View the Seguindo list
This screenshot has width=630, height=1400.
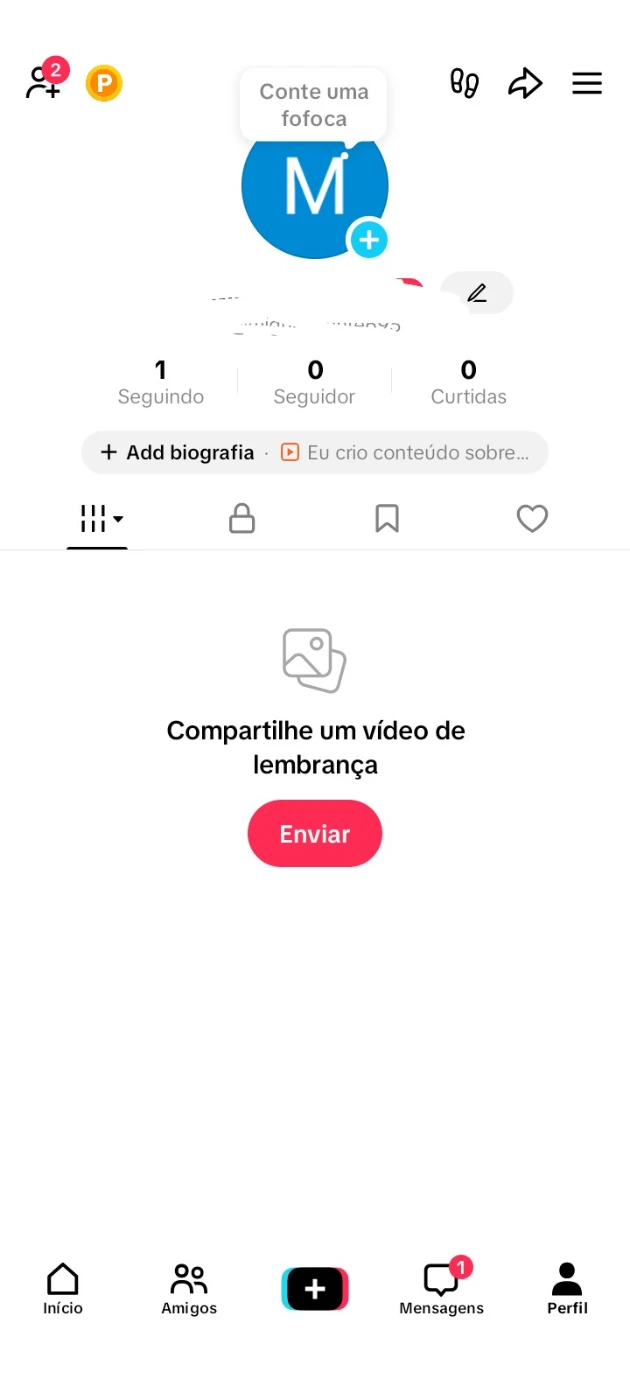tap(160, 383)
